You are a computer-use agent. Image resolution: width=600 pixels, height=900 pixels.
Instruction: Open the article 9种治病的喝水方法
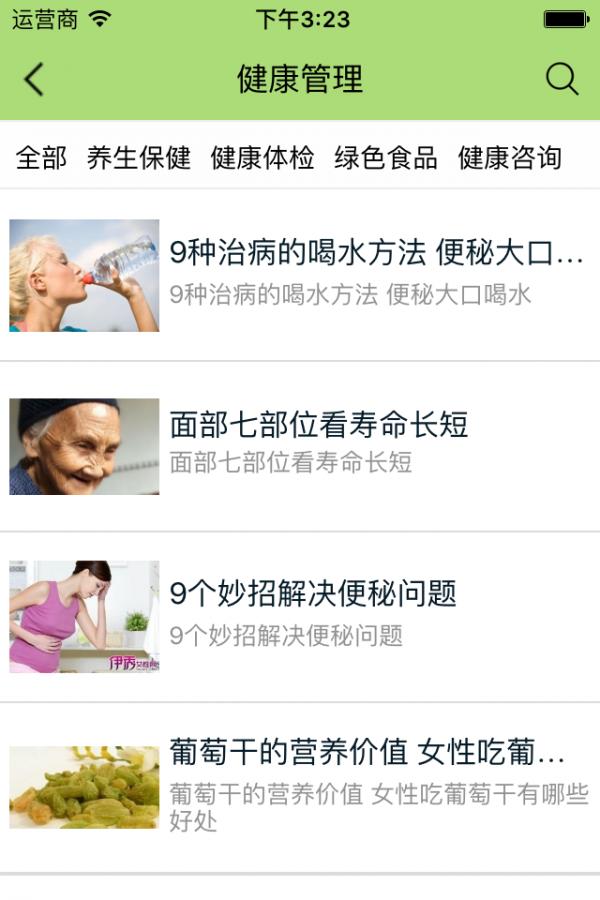[x=375, y=253]
